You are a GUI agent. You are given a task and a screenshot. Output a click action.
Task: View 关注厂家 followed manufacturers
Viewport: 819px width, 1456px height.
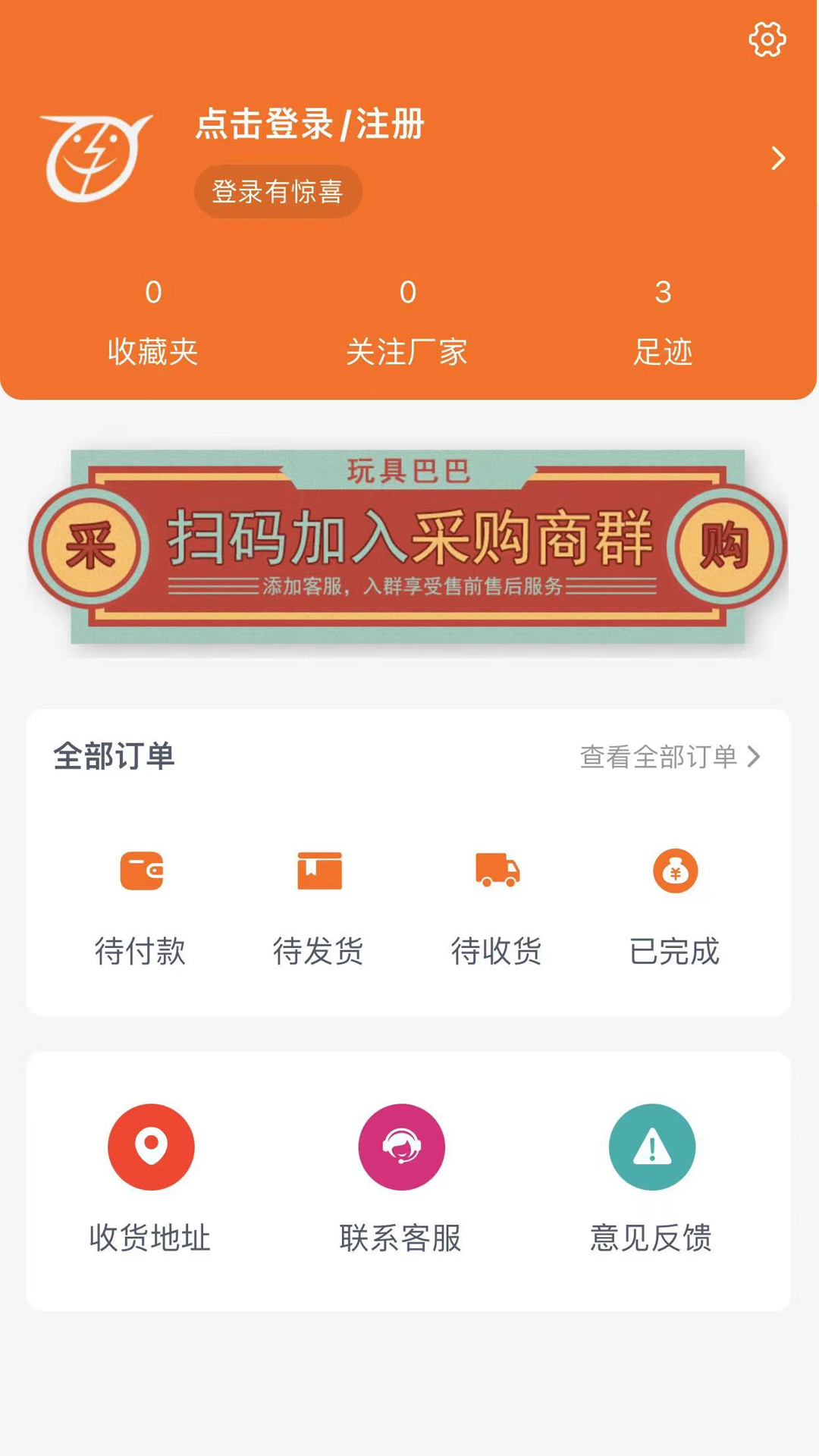(407, 322)
